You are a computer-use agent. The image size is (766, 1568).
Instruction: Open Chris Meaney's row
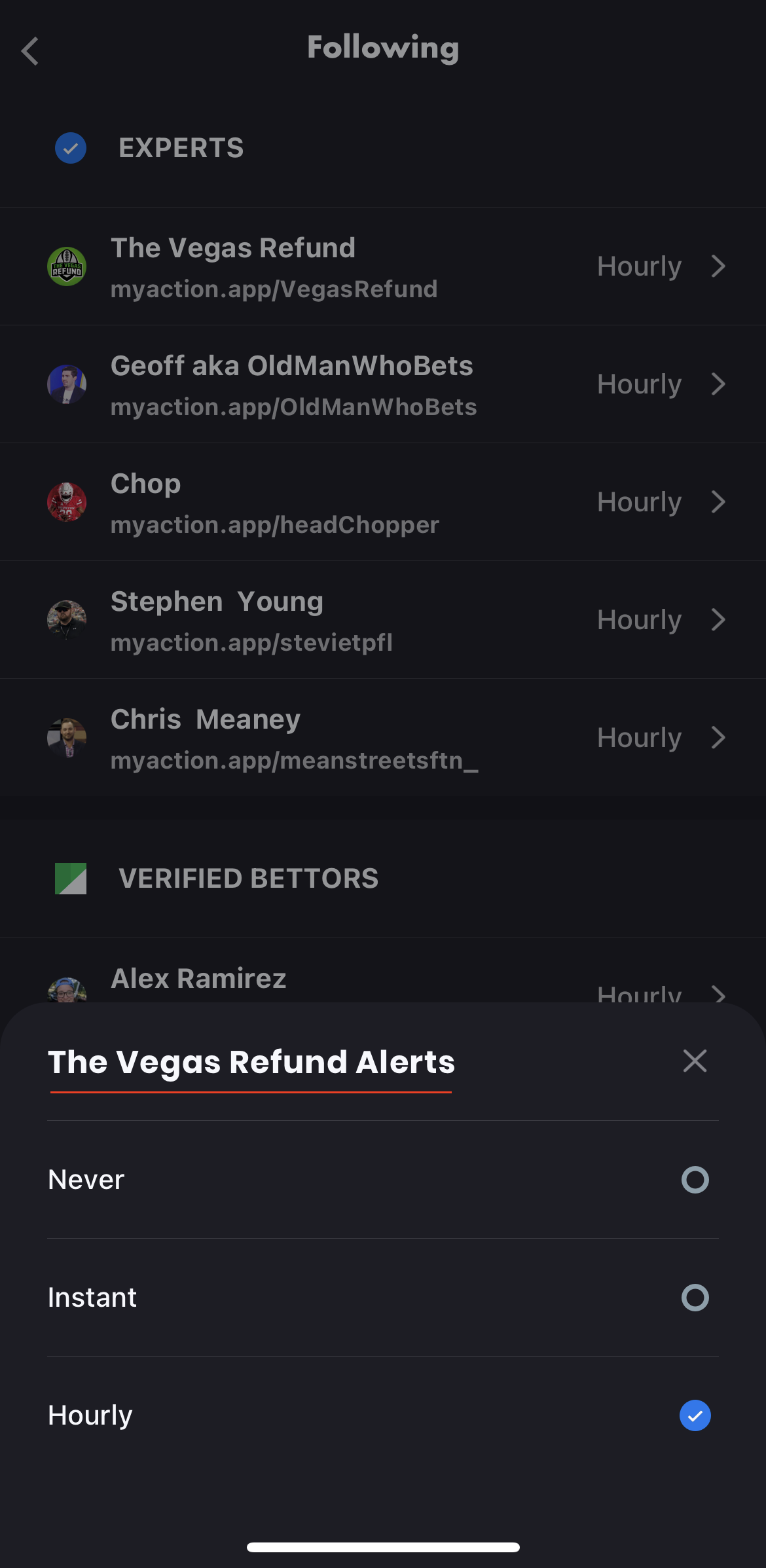[383, 738]
